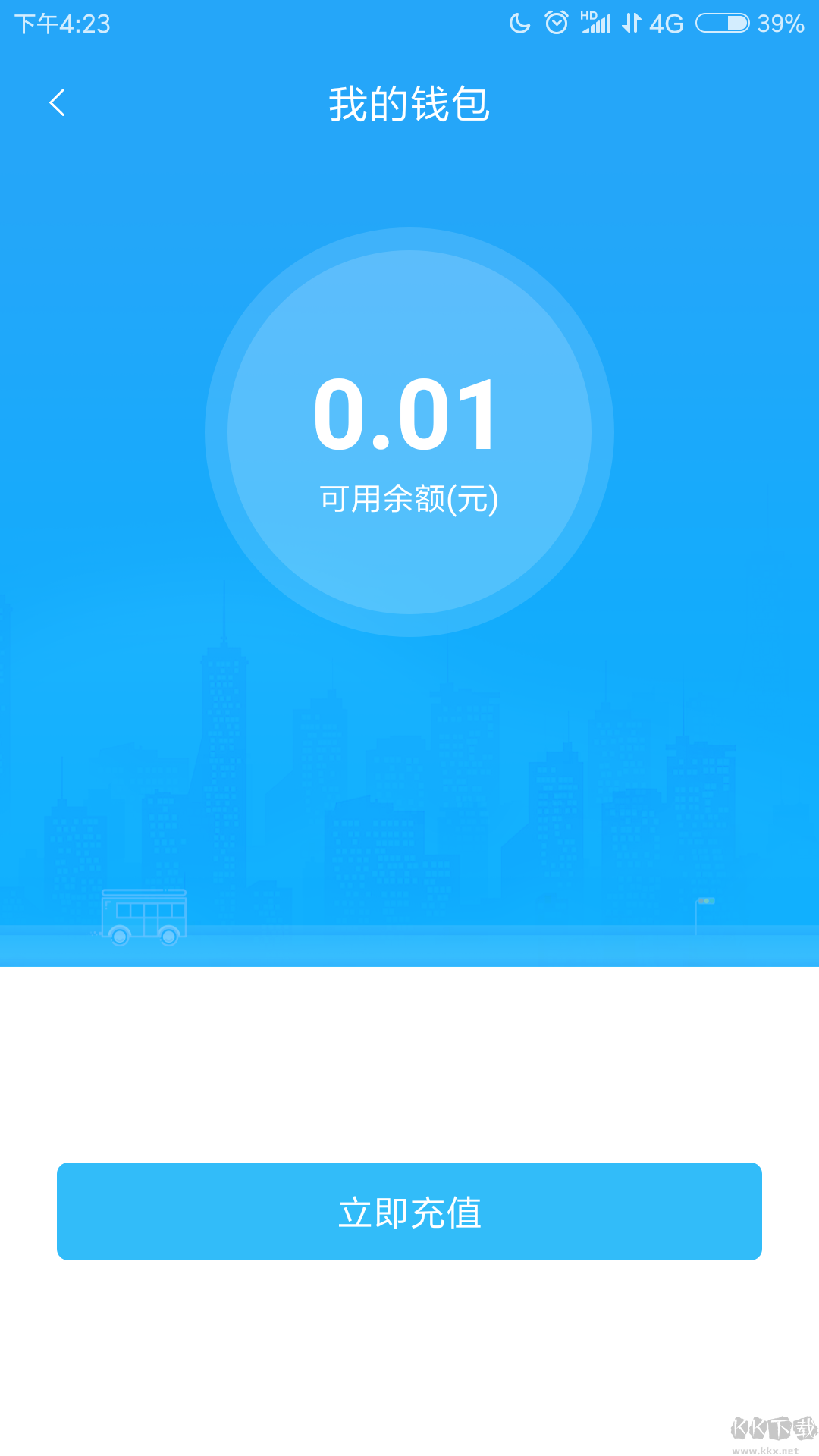The width and height of the screenshot is (819, 1456).
Task: Tap the 4G network indicator
Action: point(667,23)
